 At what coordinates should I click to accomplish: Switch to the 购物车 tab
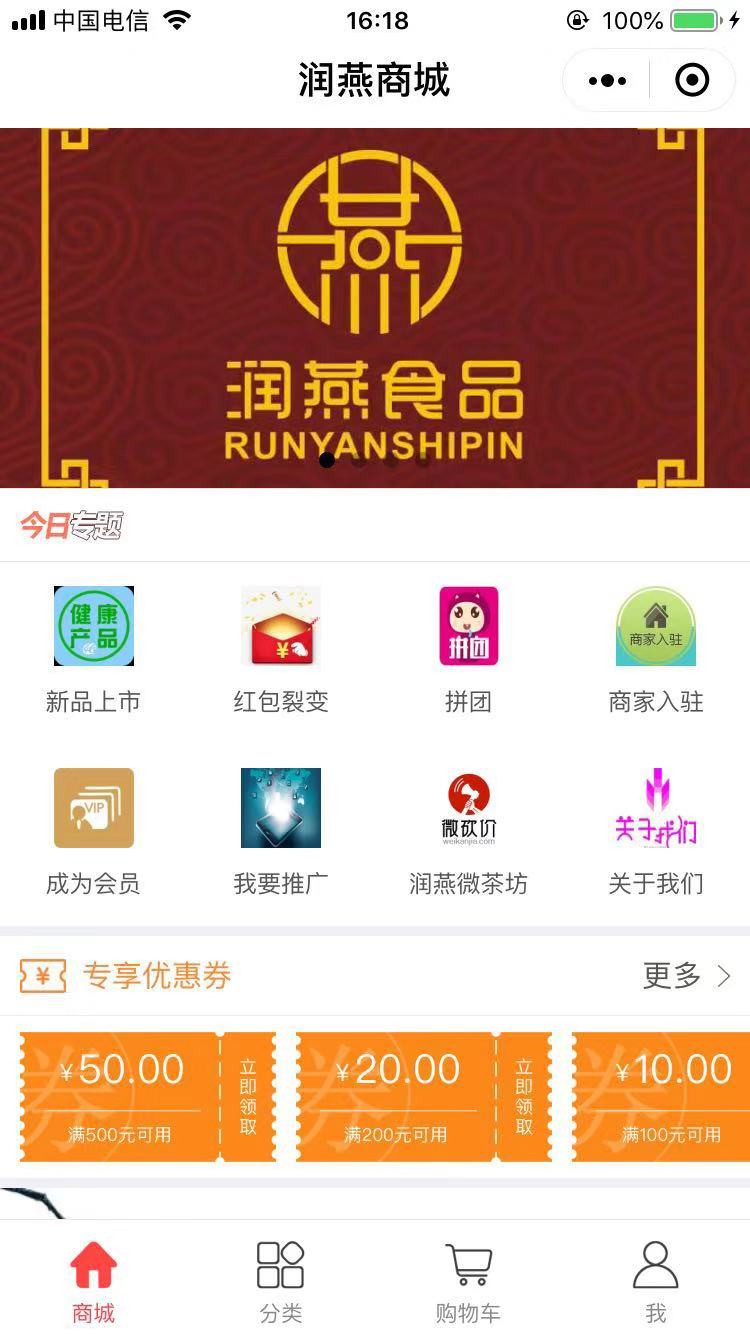click(x=468, y=1282)
